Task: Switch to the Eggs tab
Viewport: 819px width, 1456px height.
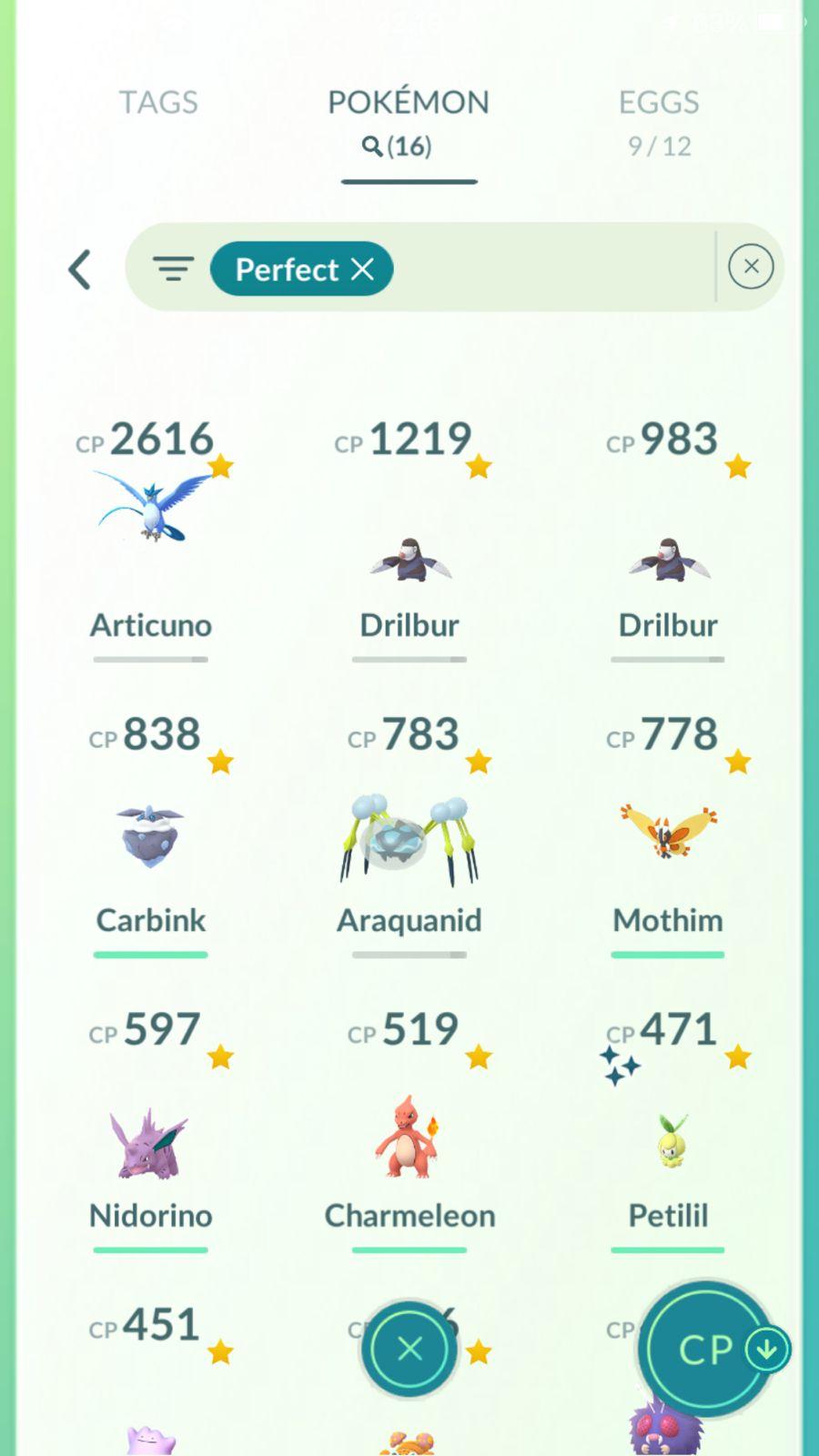Action: coord(659,120)
